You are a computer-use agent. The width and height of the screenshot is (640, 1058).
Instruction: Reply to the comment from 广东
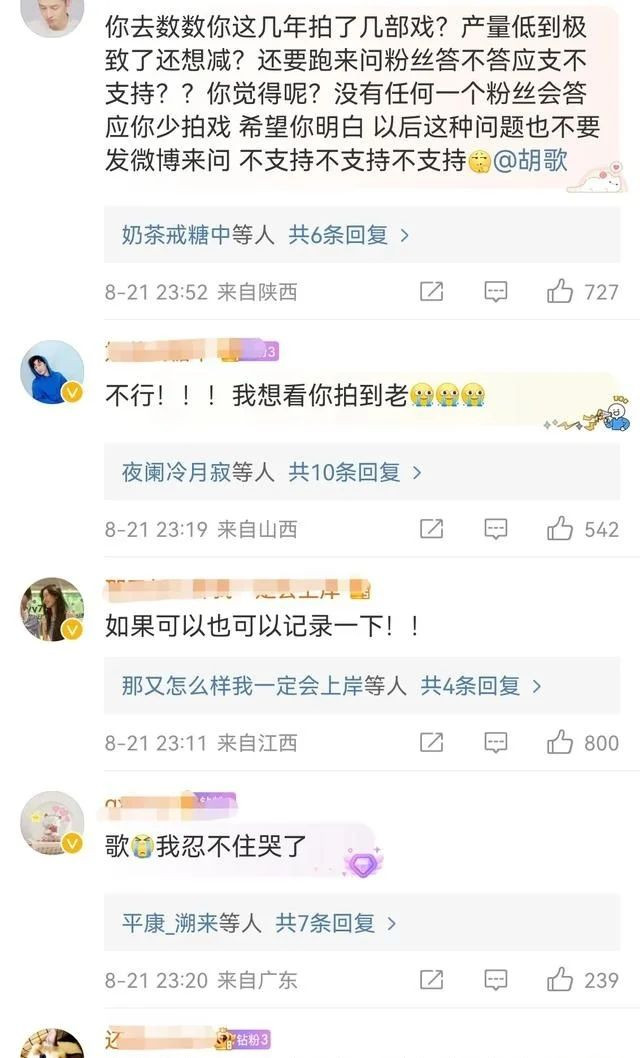(496, 980)
